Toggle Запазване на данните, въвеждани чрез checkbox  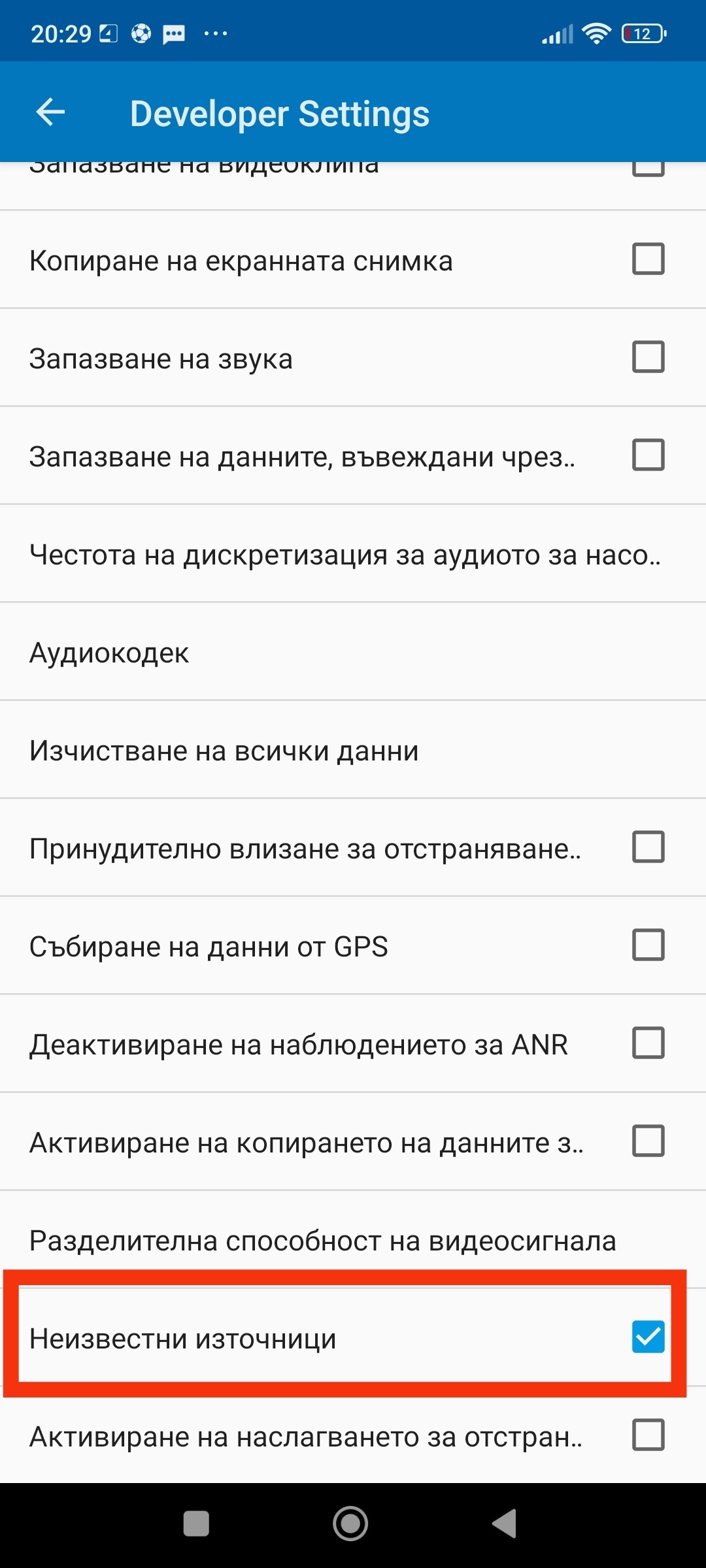tap(648, 455)
